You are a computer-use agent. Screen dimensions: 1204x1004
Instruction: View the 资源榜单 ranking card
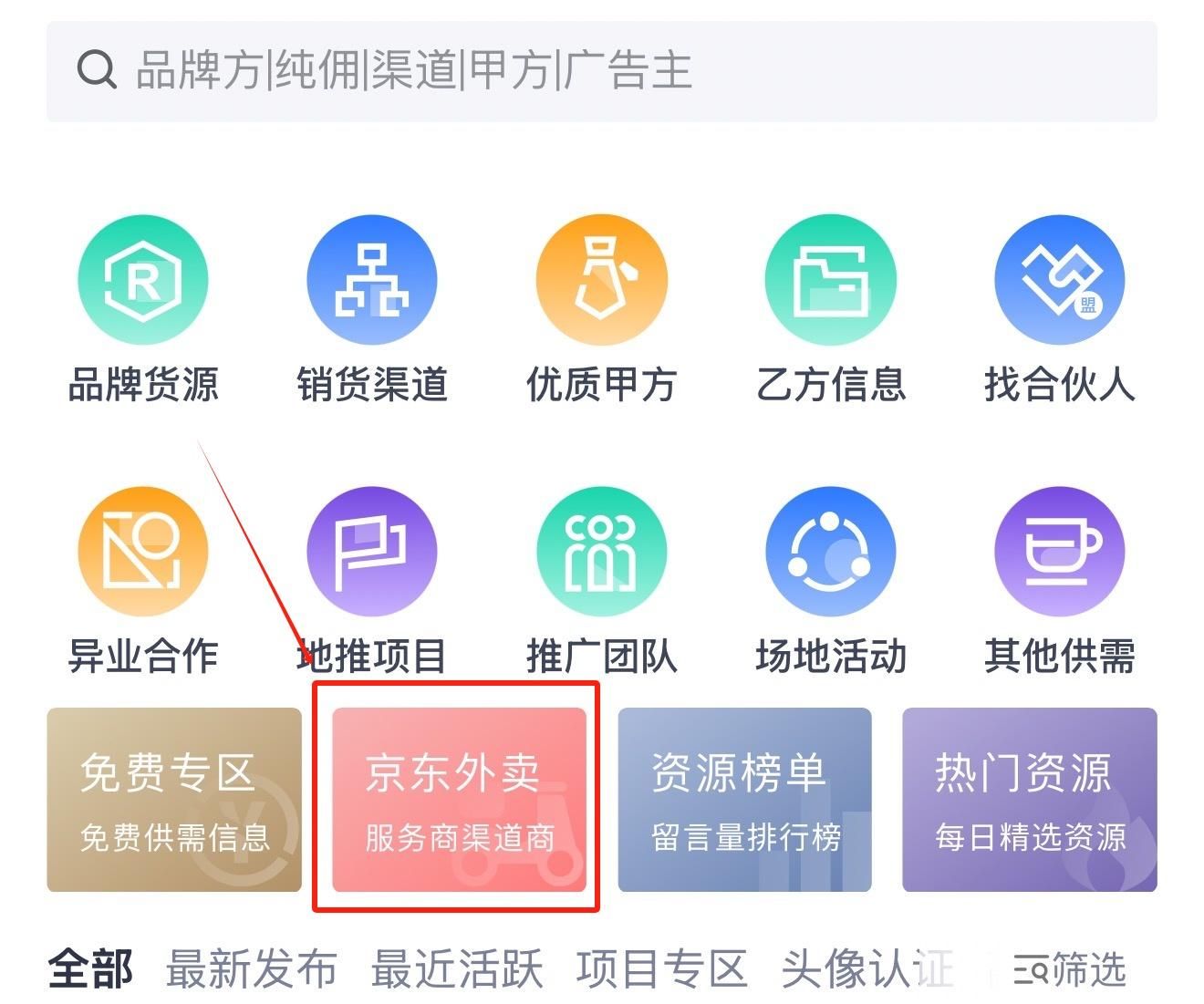[744, 800]
